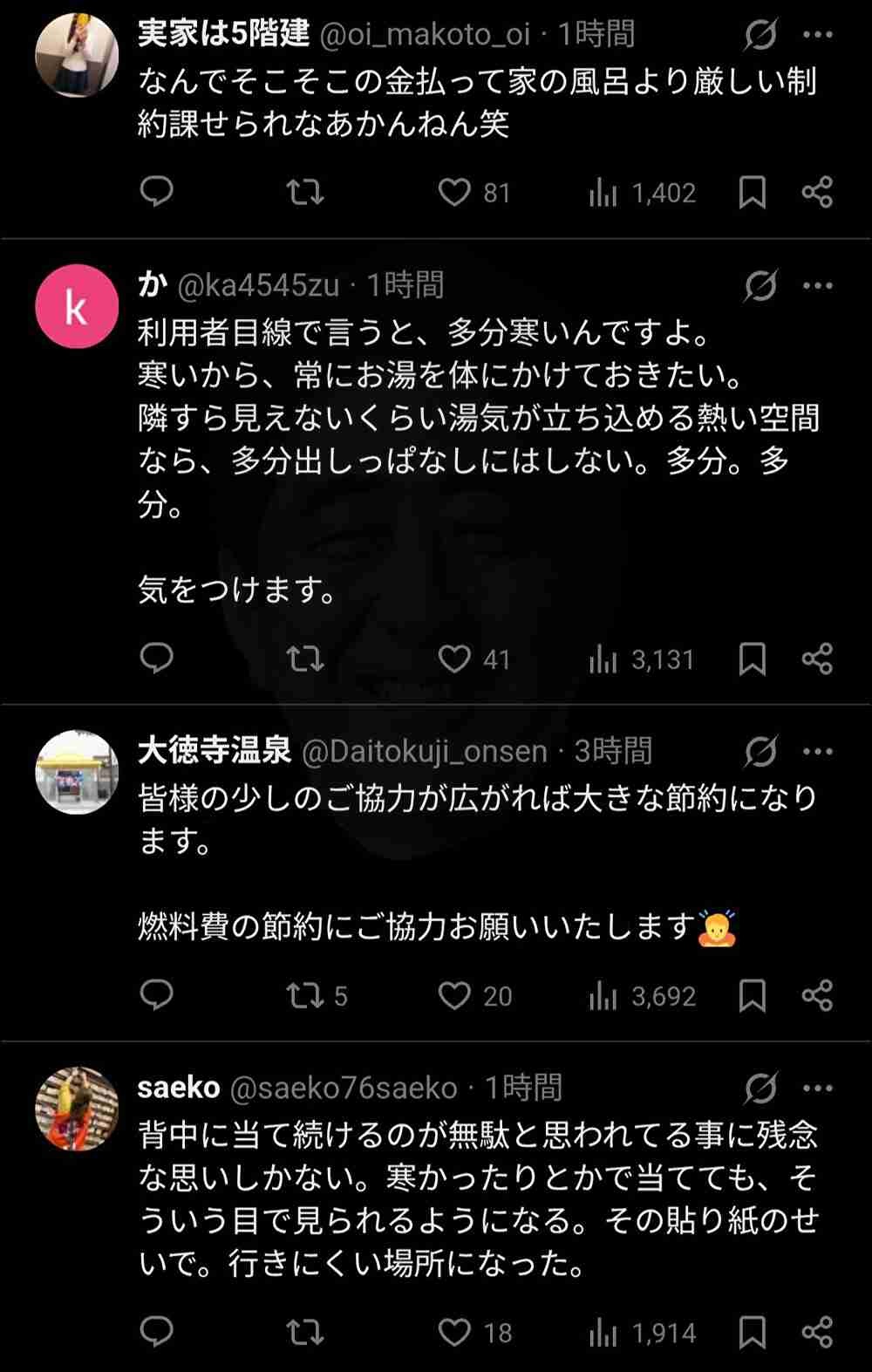Like the post by 実家は5階建
The image size is (872, 1372).
454,192
